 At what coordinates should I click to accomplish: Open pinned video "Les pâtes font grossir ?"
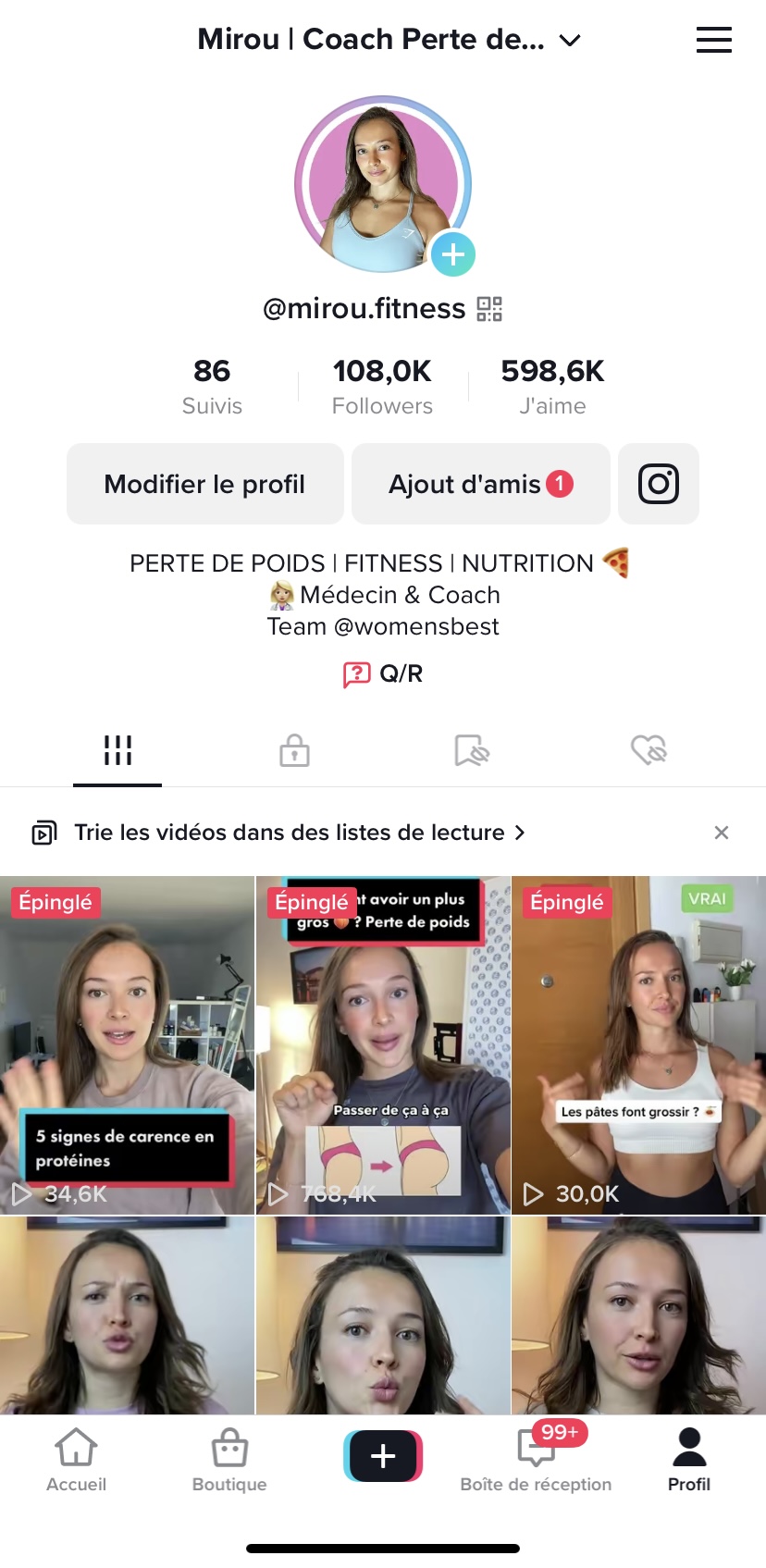pyautogui.click(x=638, y=1045)
